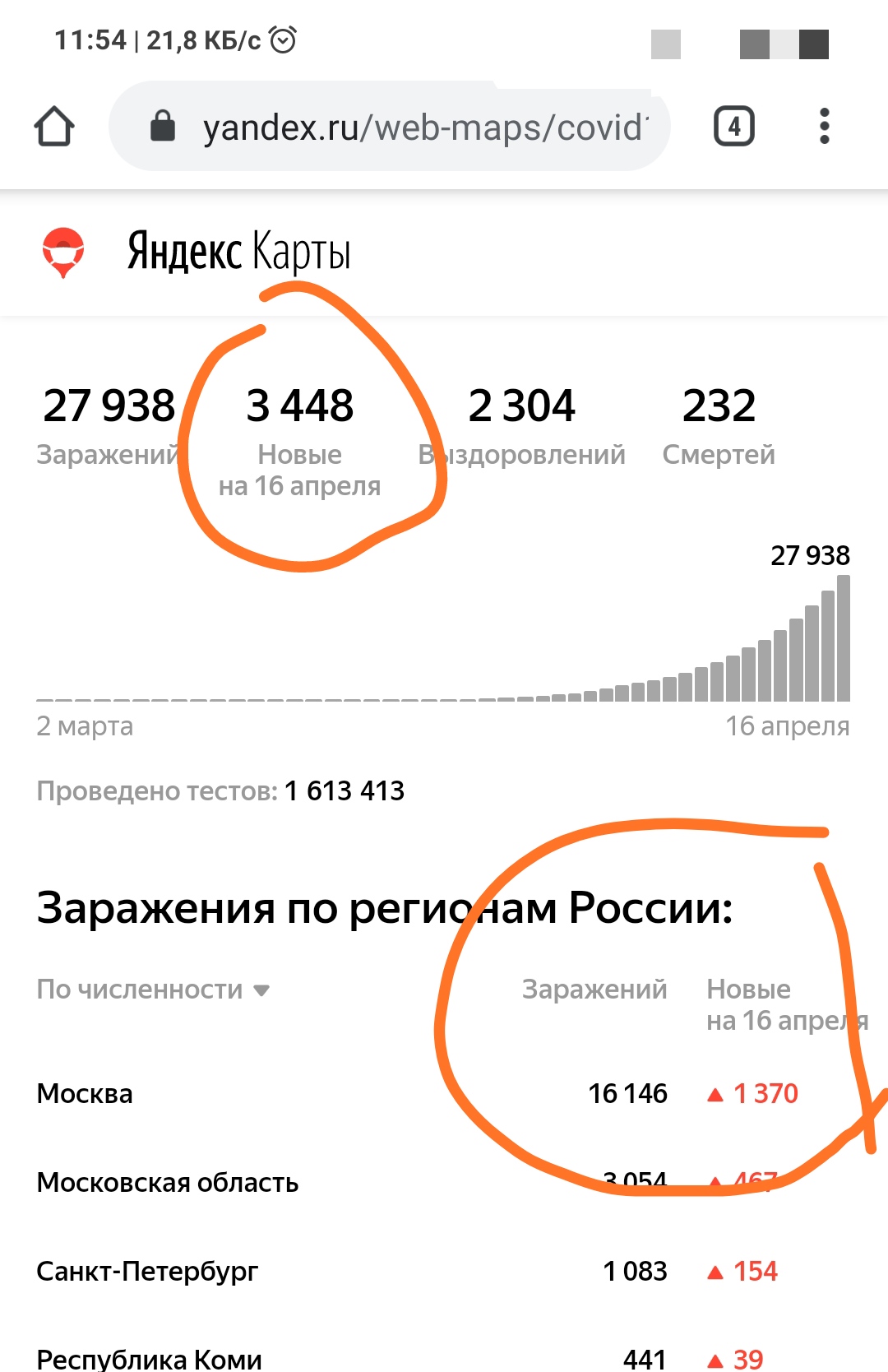Viewport: 888px width, 1372px height.
Task: Tap the yandex.ru address bar
Action: point(390,127)
